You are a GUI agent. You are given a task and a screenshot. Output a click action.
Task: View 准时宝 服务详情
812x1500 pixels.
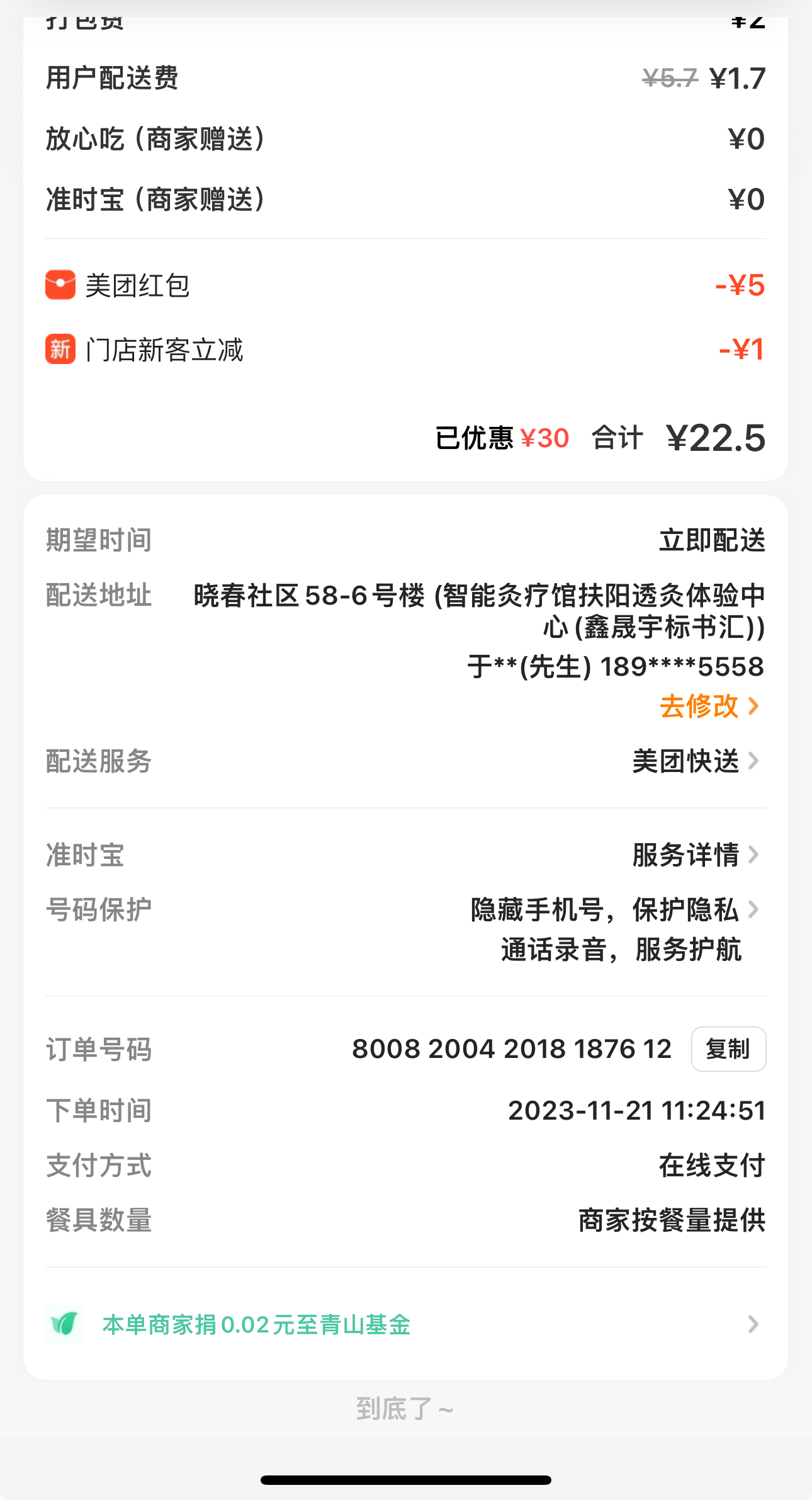[x=695, y=855]
